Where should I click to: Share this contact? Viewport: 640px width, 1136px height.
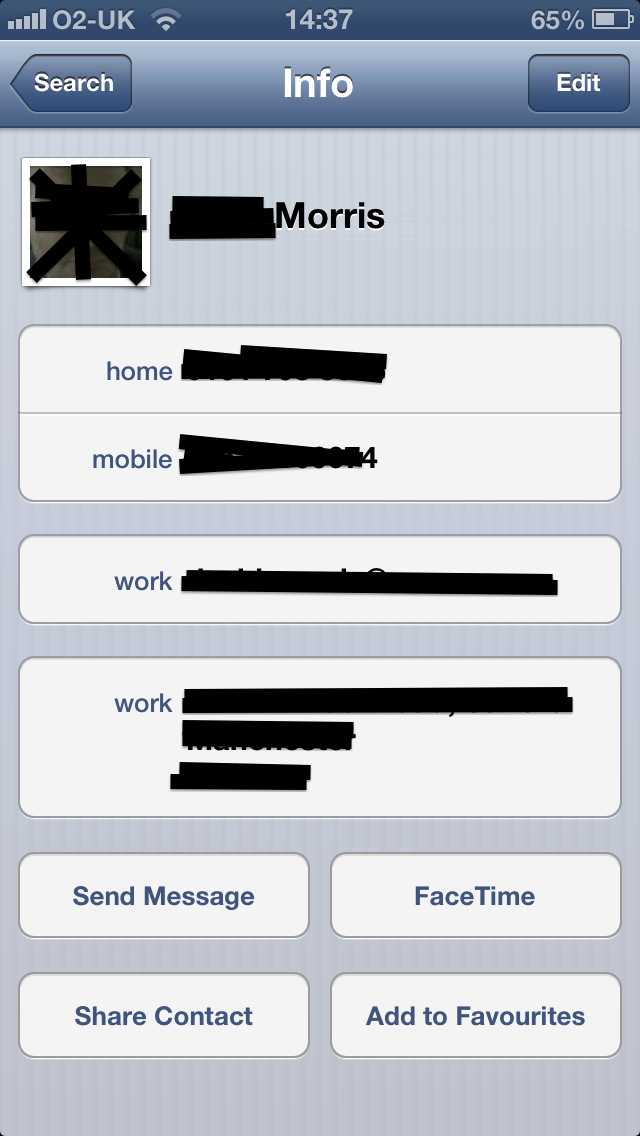point(164,1016)
